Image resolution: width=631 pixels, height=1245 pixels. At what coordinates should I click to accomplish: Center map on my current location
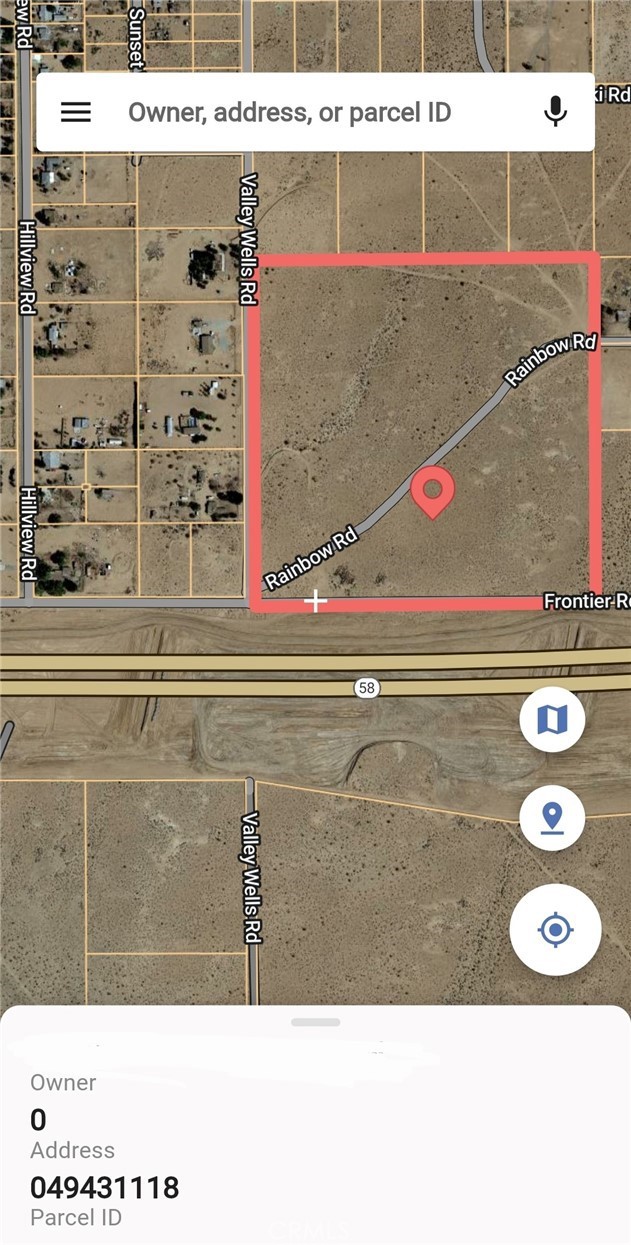click(555, 930)
